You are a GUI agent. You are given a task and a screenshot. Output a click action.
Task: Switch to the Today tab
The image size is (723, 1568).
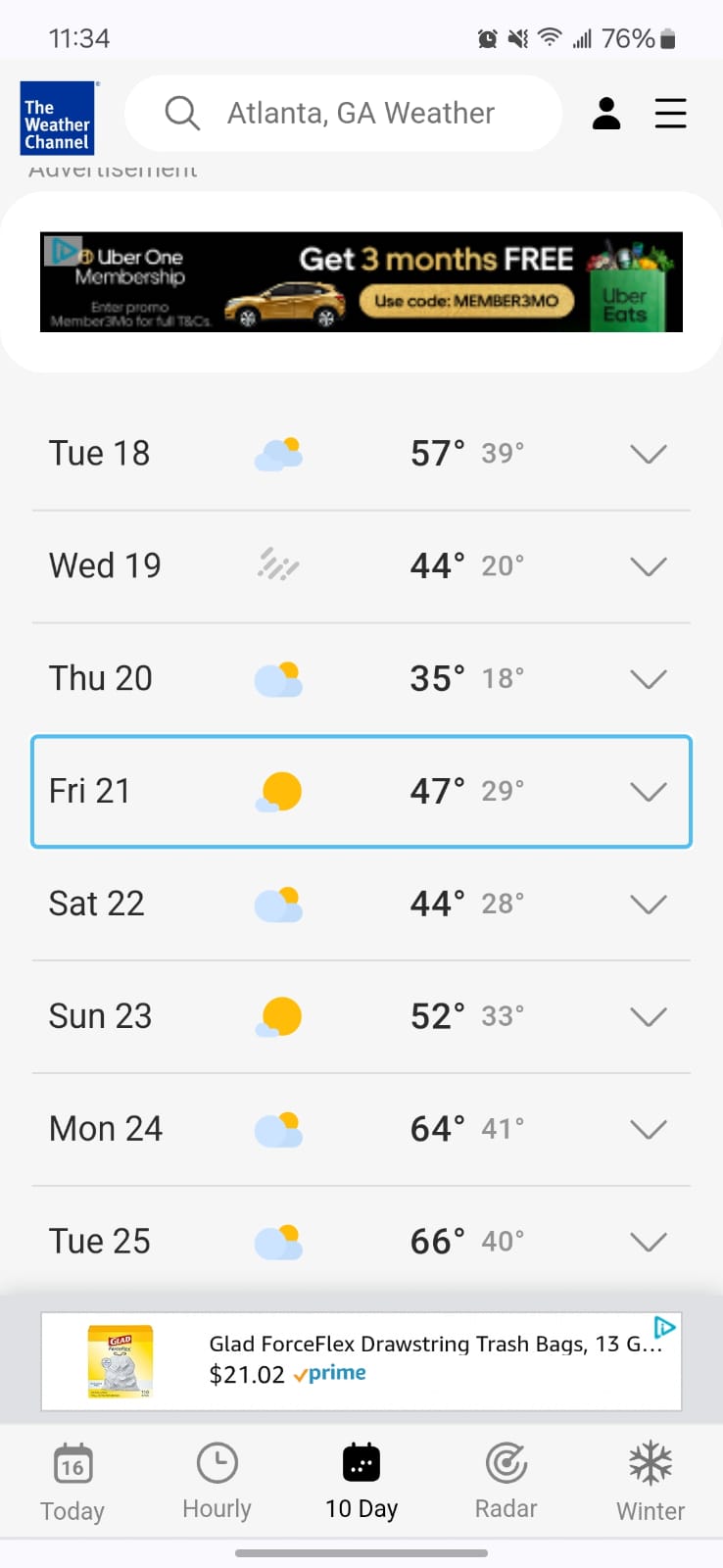click(x=72, y=1482)
